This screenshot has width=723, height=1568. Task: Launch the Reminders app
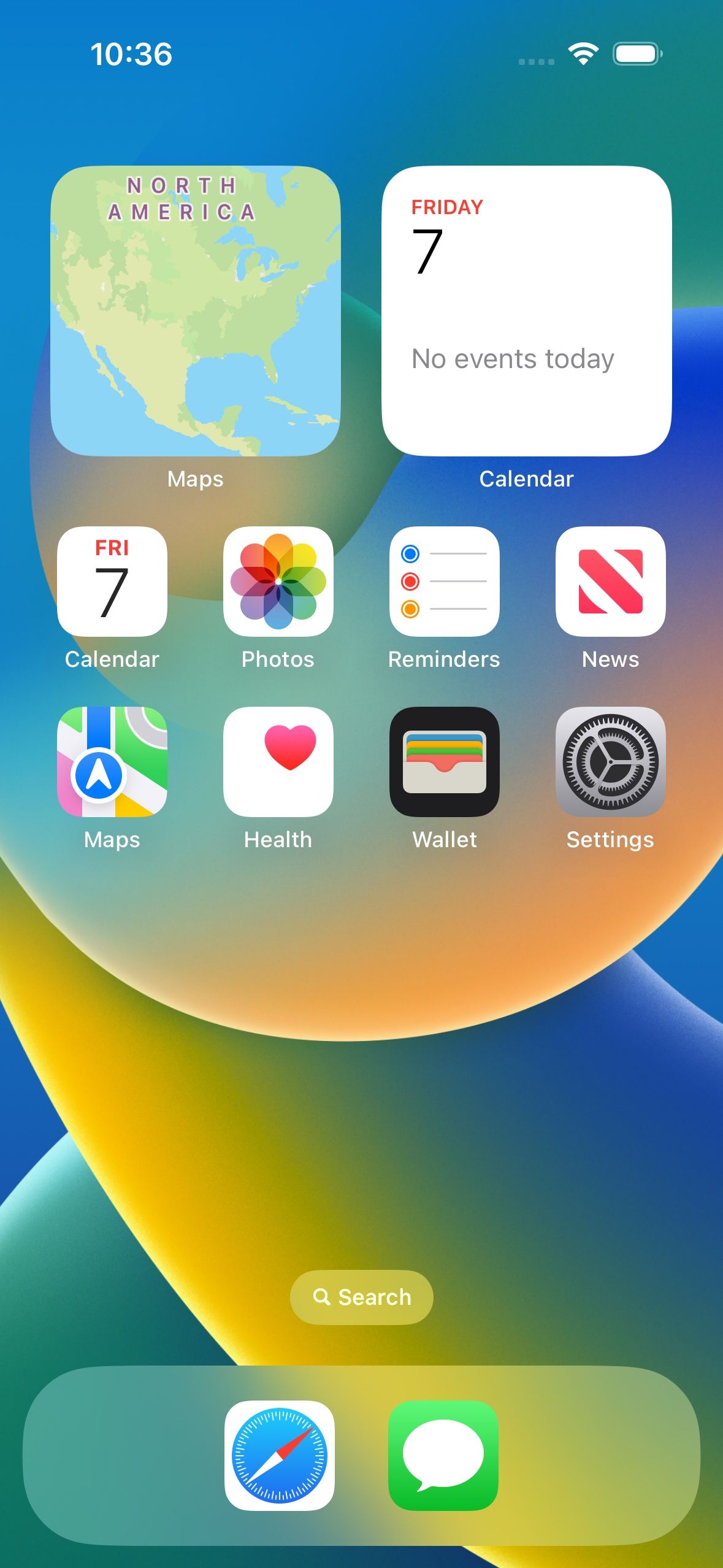pyautogui.click(x=444, y=582)
